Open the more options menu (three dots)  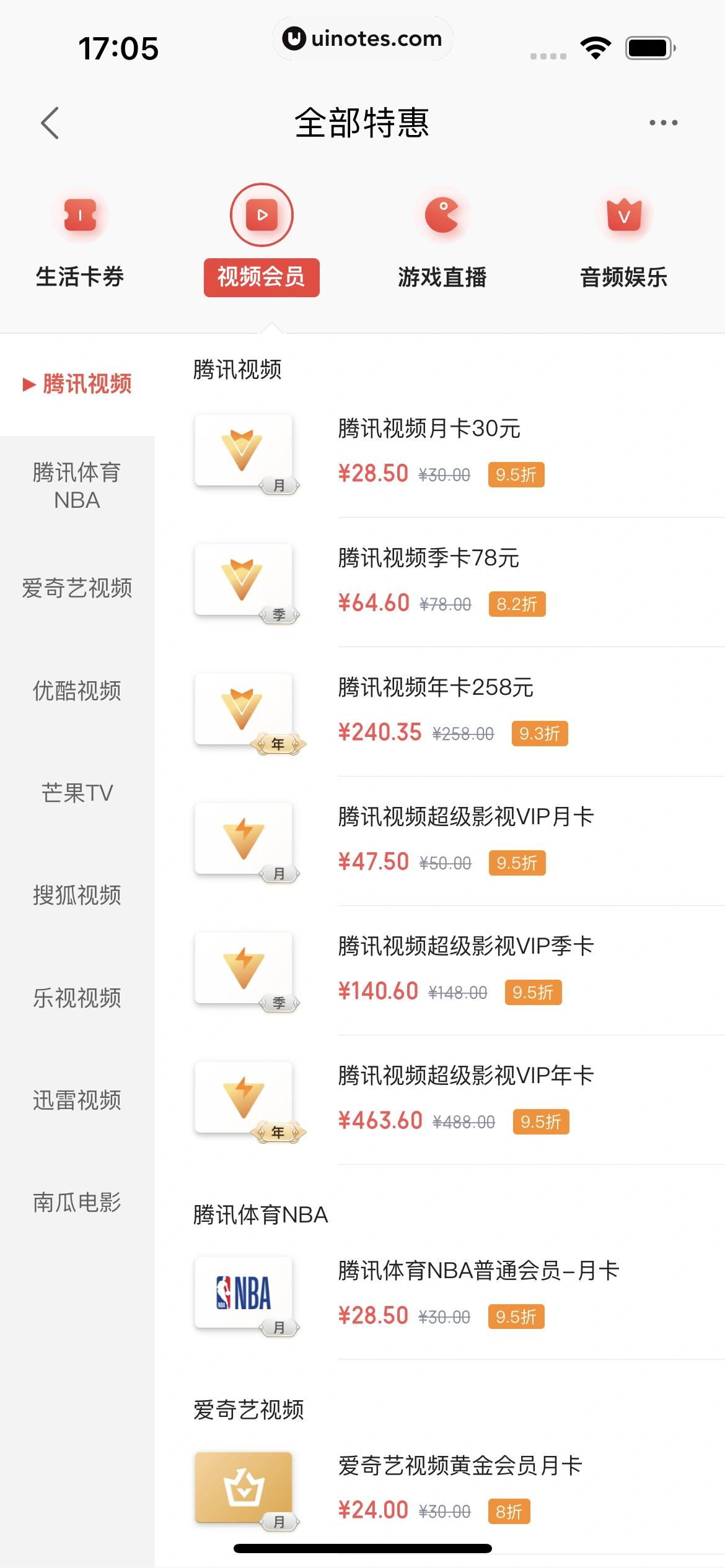coord(661,122)
